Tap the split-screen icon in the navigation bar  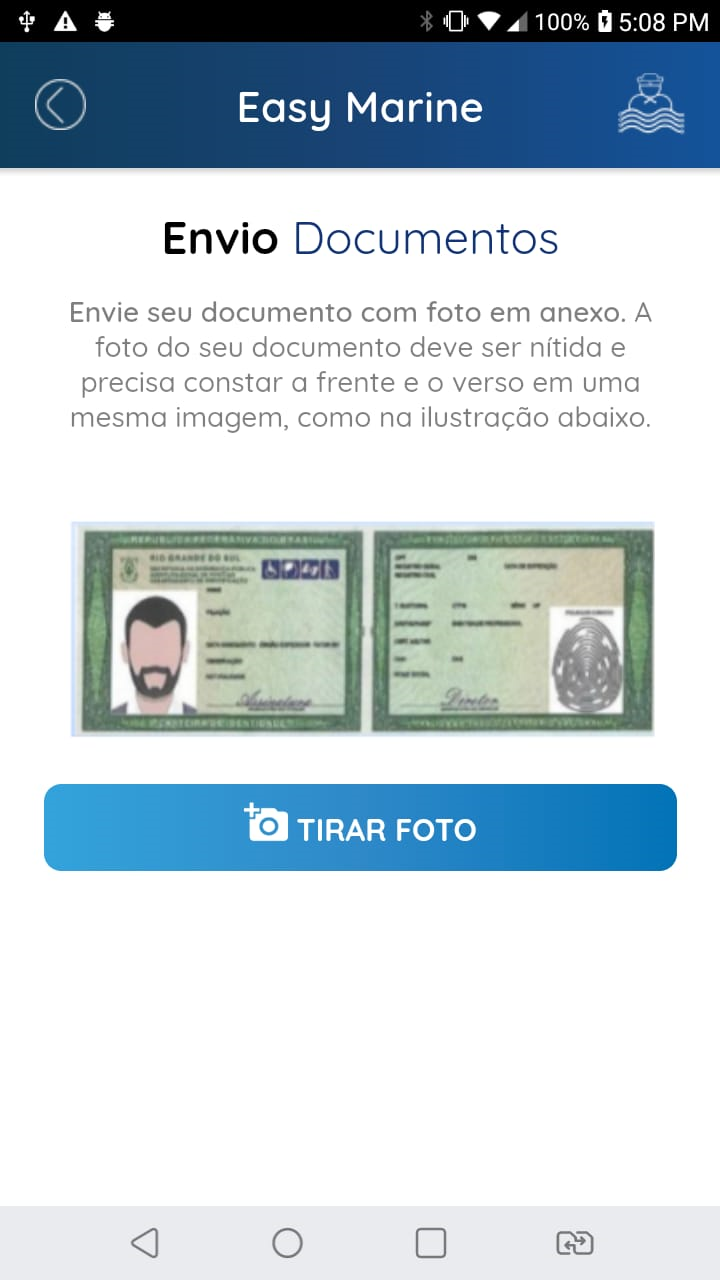573,1243
